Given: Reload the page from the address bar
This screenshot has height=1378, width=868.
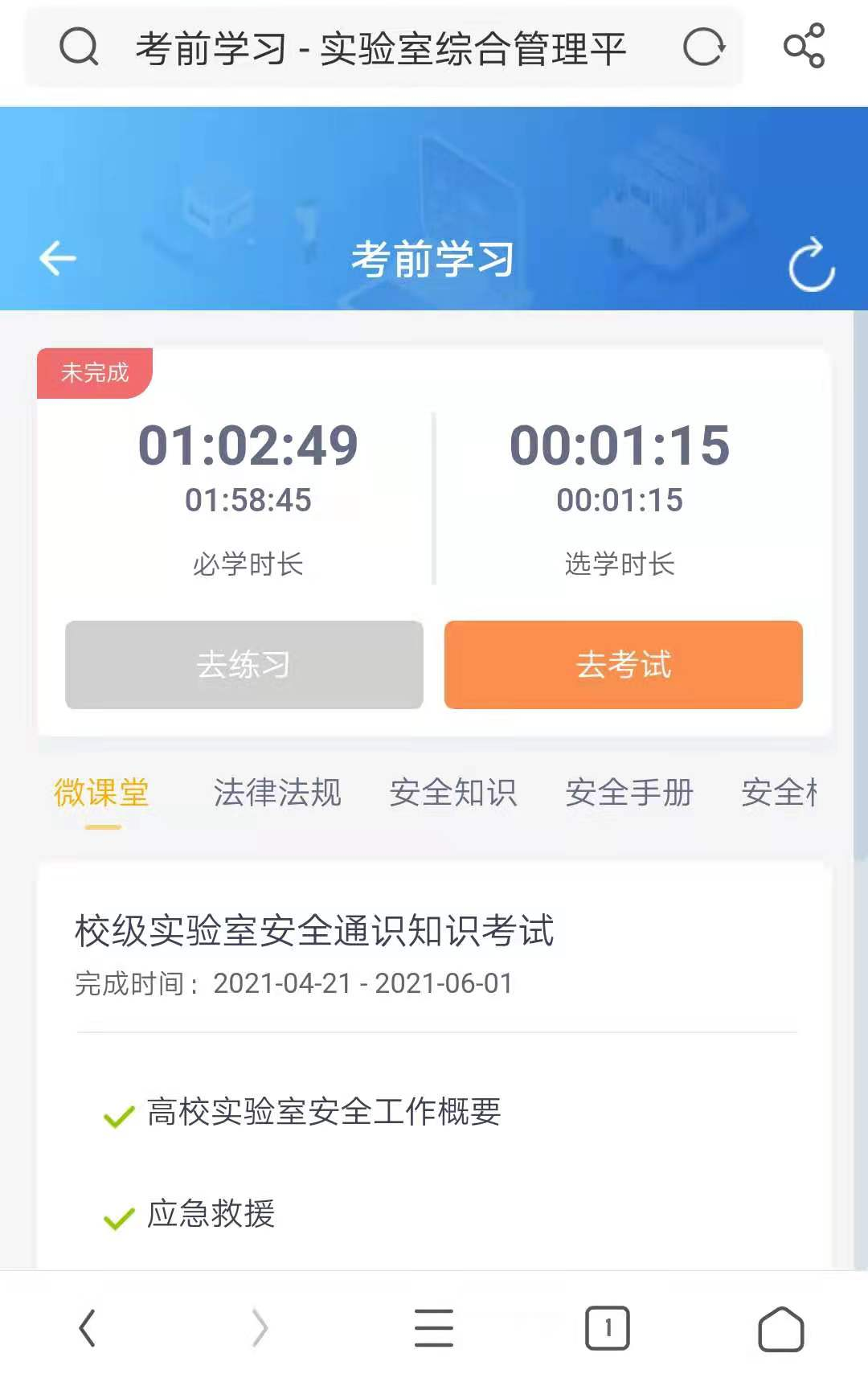Looking at the screenshot, I should [x=704, y=47].
